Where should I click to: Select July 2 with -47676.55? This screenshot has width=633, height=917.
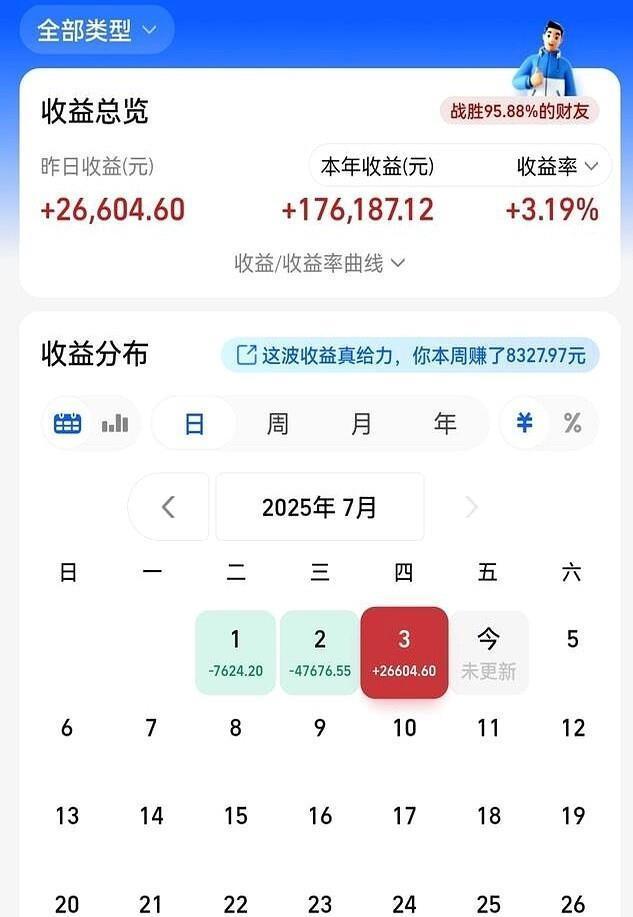320,652
